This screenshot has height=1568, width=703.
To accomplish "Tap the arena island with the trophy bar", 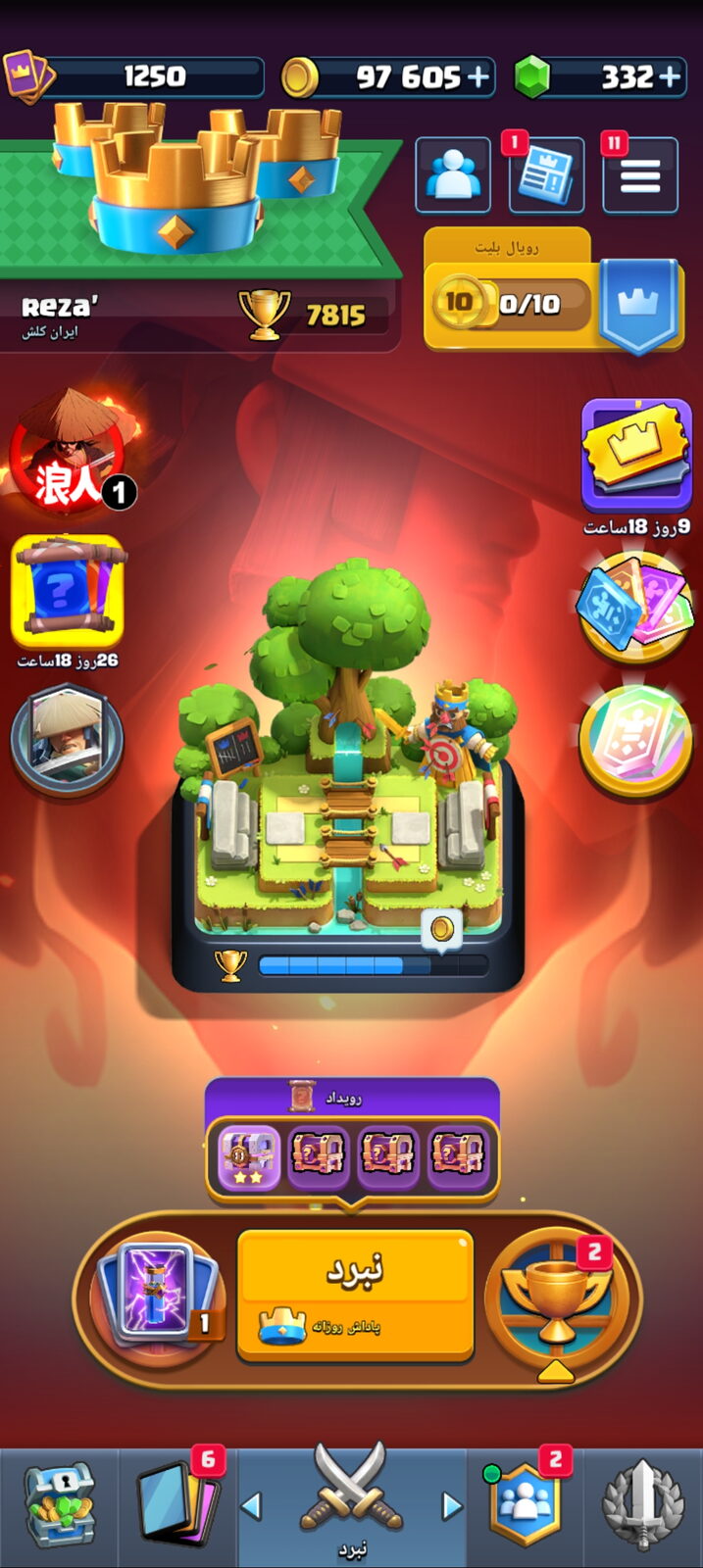I will point(347,774).
